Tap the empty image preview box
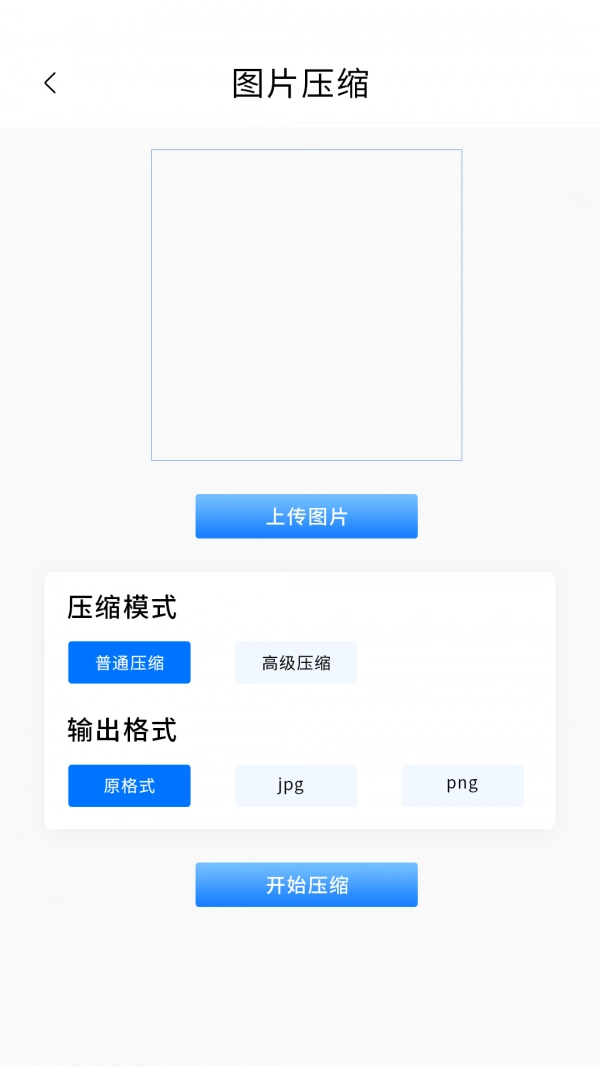This screenshot has height=1067, width=600. pyautogui.click(x=306, y=305)
